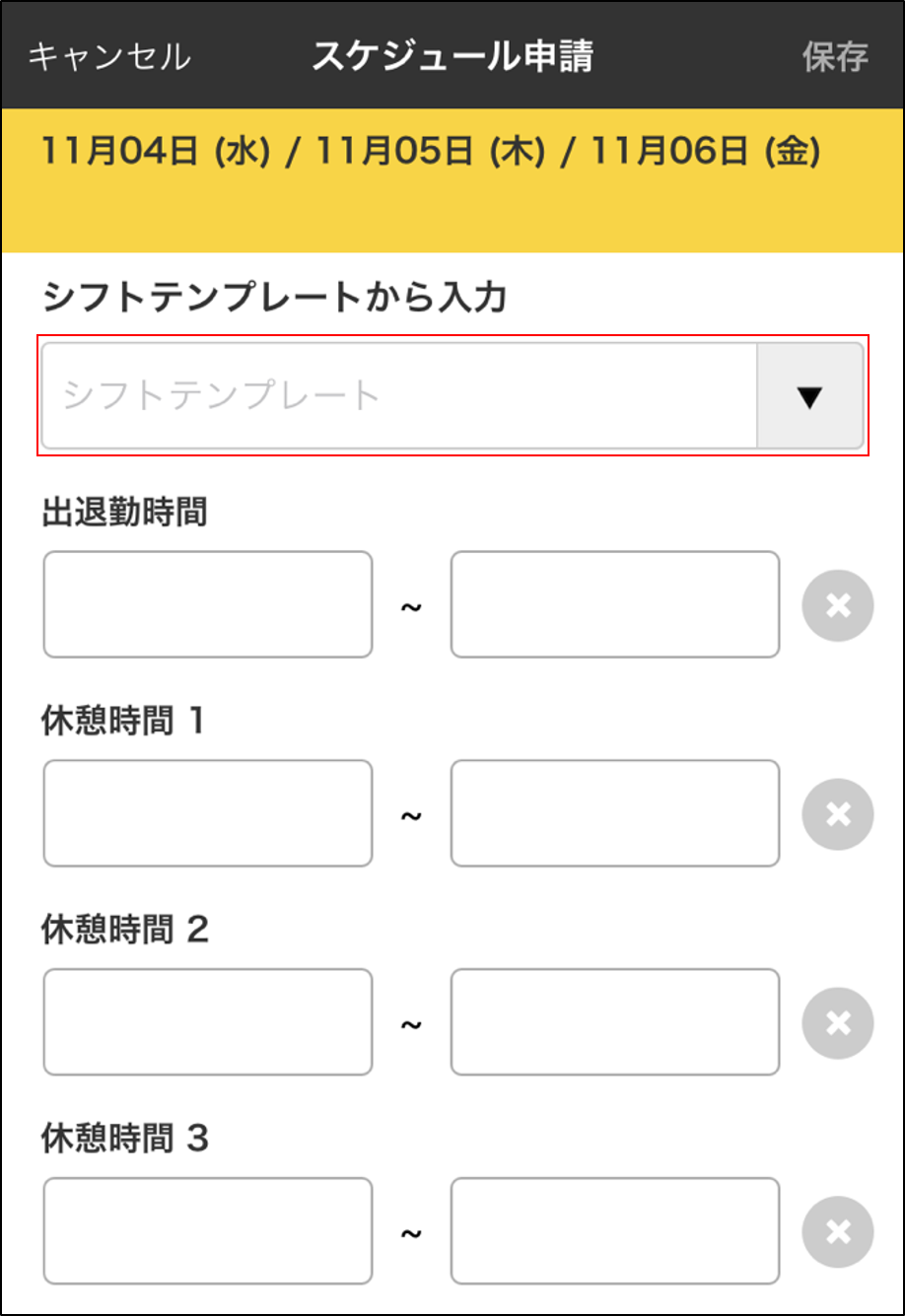The height and width of the screenshot is (1316, 905).
Task: Clear the 休憩時間 2 row entries
Action: point(837,1022)
